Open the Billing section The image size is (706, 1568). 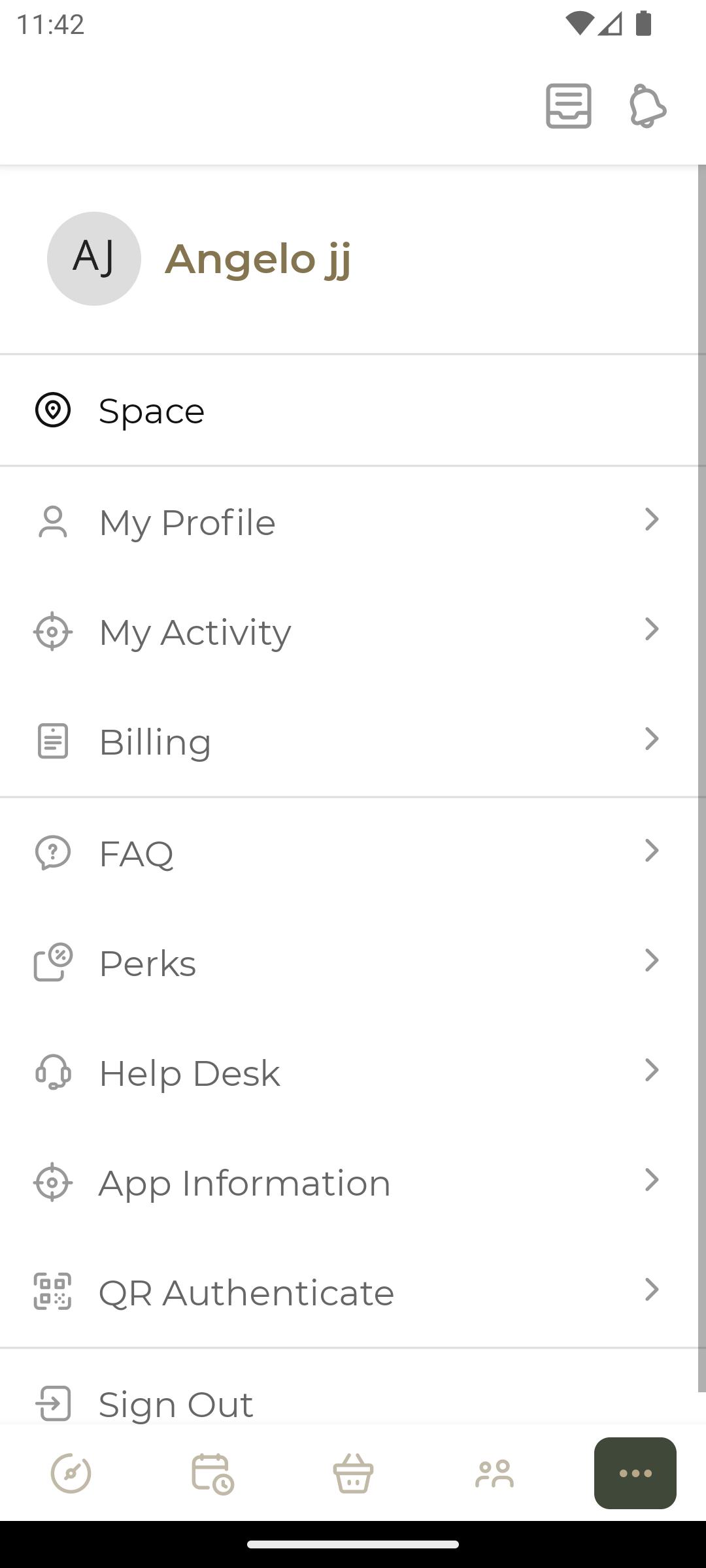tap(353, 742)
